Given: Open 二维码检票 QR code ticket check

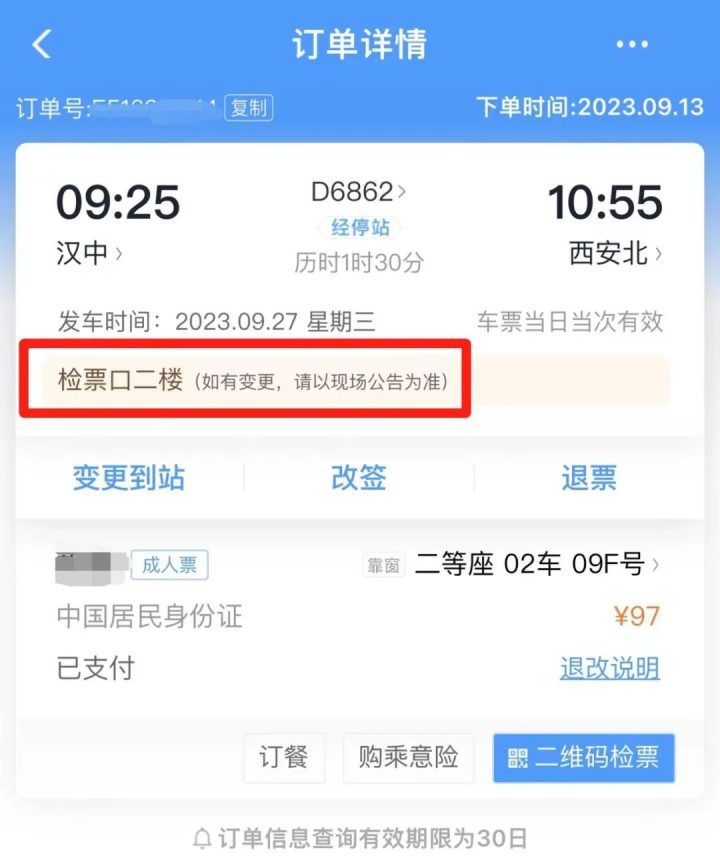Looking at the screenshot, I should click(583, 757).
